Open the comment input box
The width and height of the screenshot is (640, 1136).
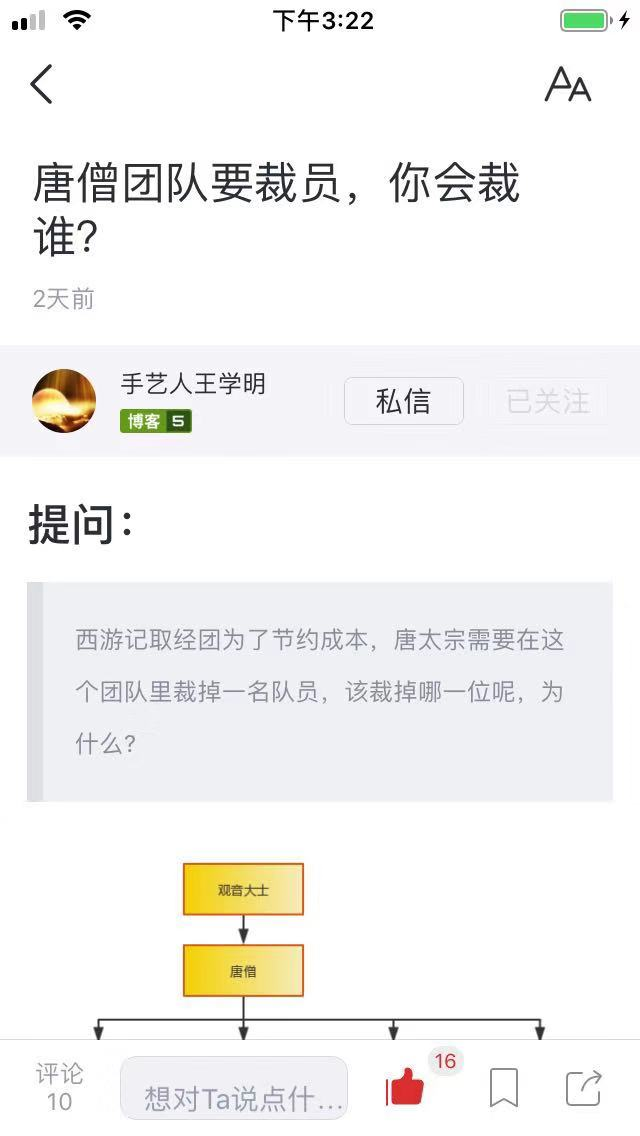[x=234, y=1088]
